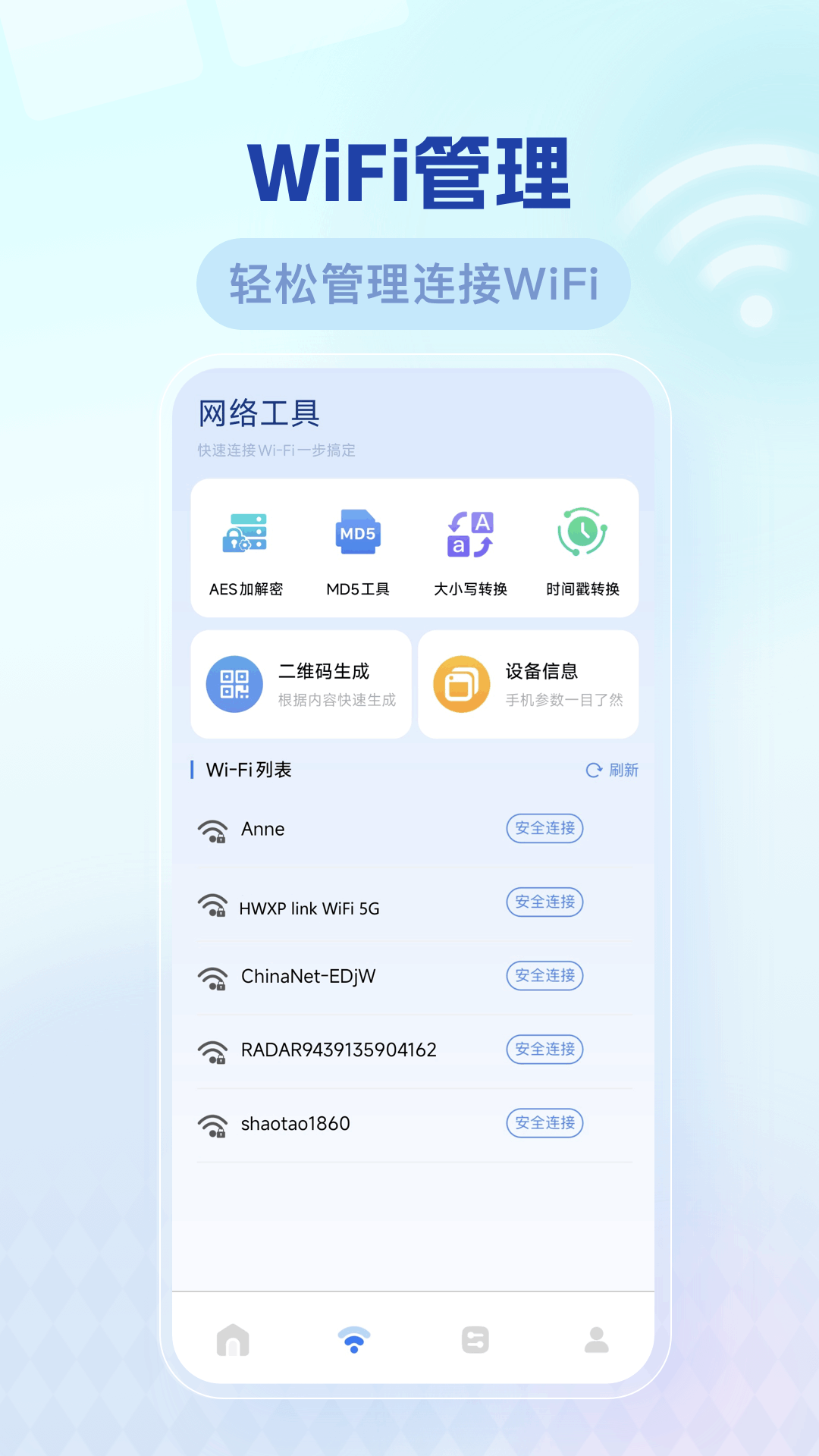This screenshot has height=1456, width=819.
Task: Click the WiFi signal icon beside Anne
Action: tap(213, 829)
